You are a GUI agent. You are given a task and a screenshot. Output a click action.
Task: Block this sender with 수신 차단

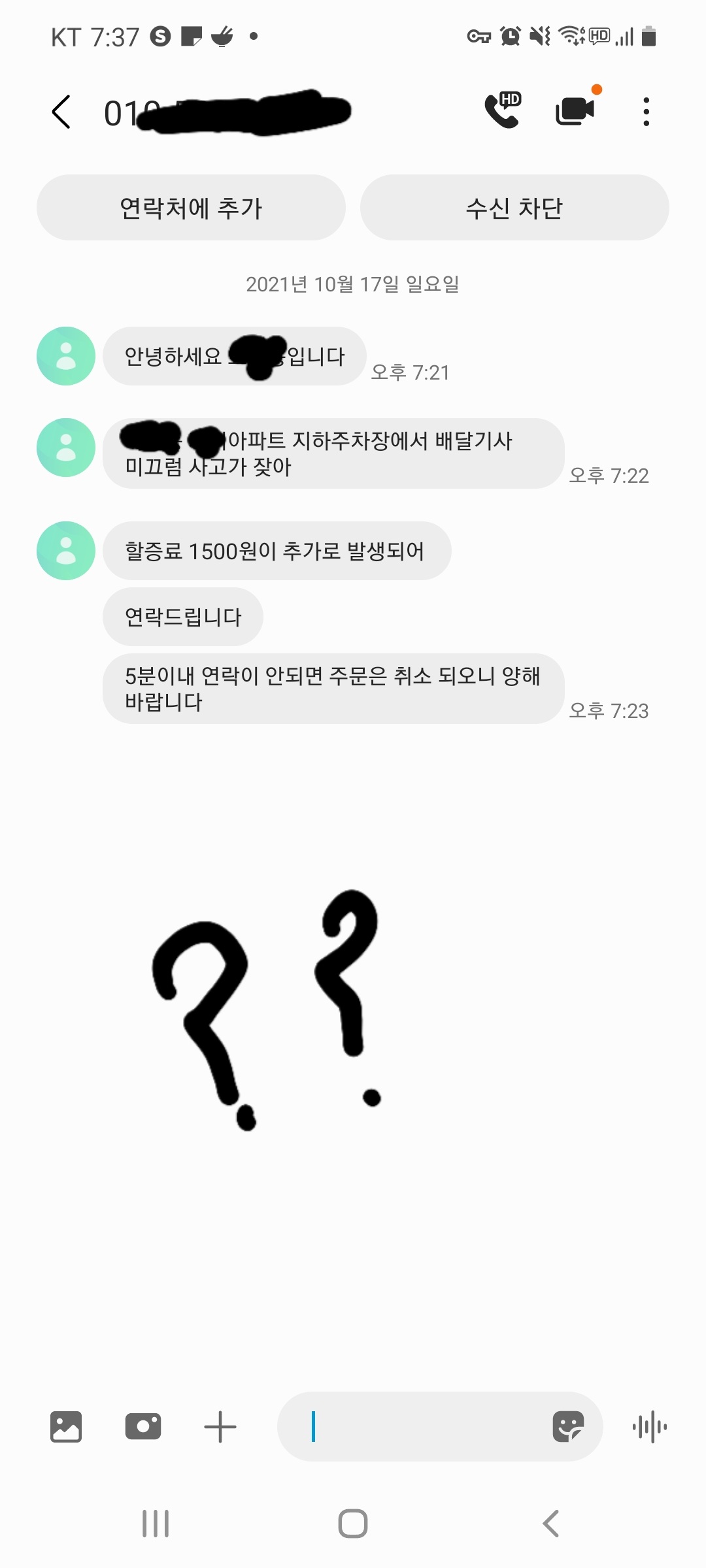pos(514,208)
